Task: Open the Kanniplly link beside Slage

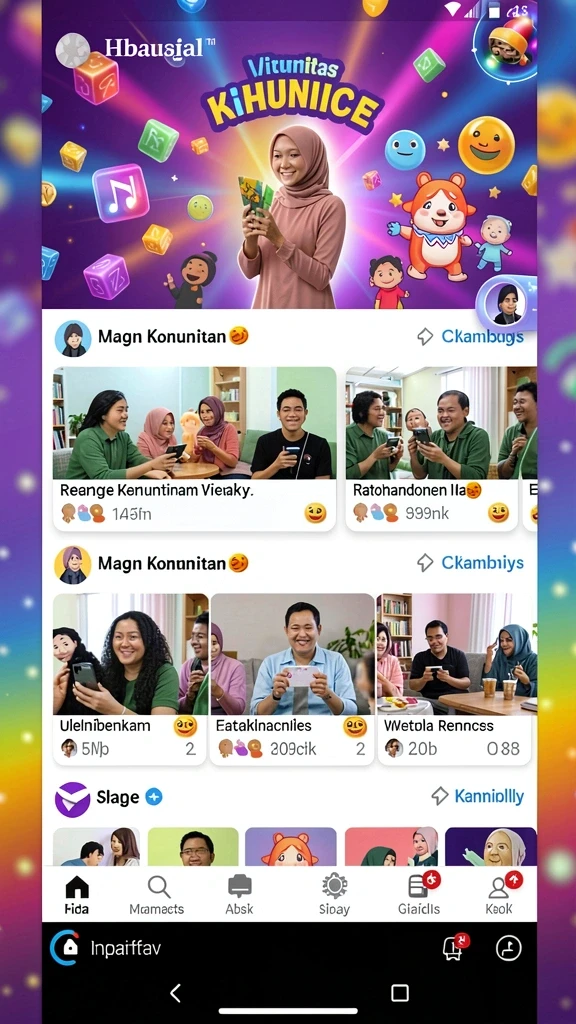Action: coord(478,796)
